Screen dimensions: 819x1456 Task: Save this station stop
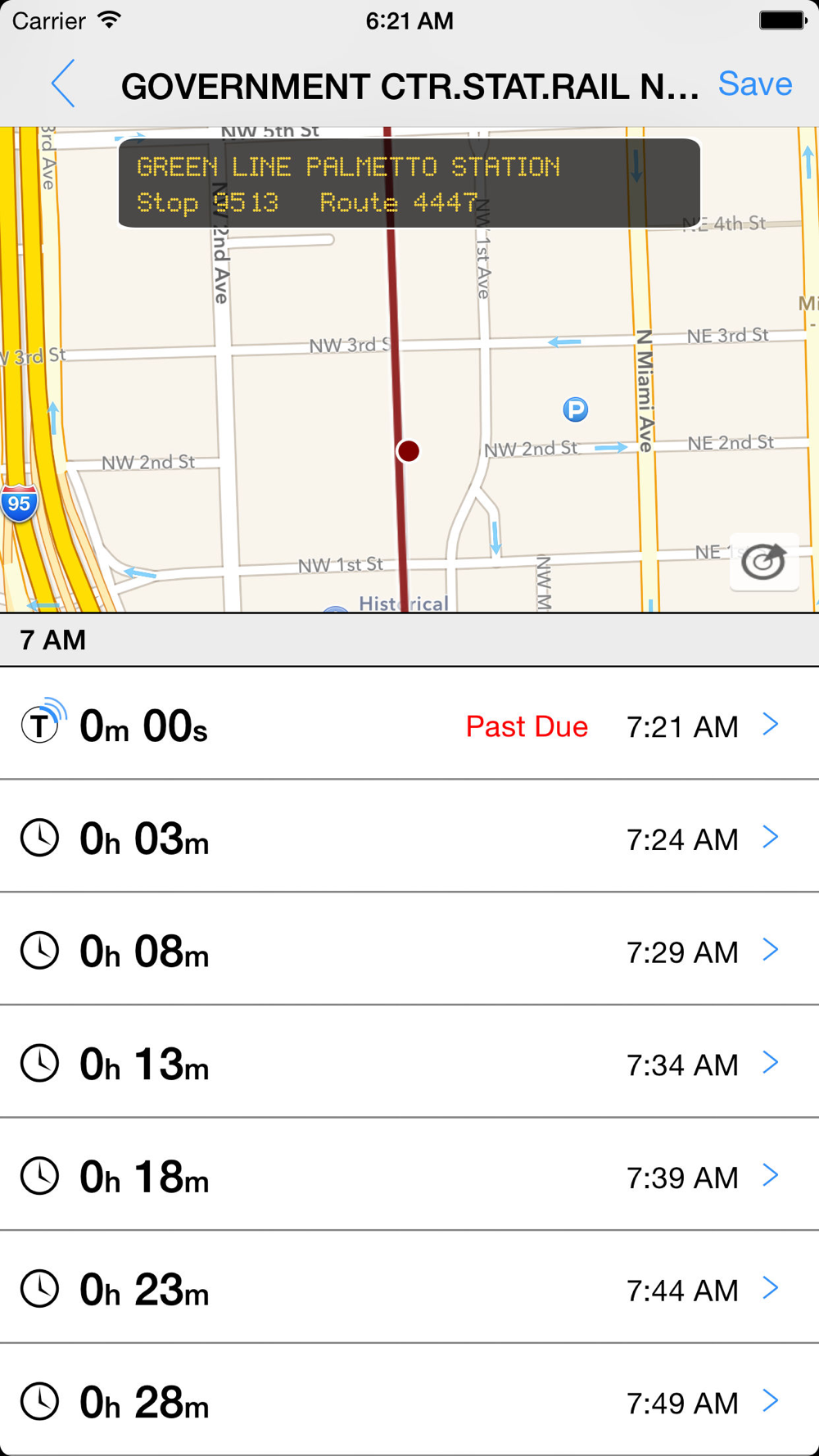pos(755,84)
